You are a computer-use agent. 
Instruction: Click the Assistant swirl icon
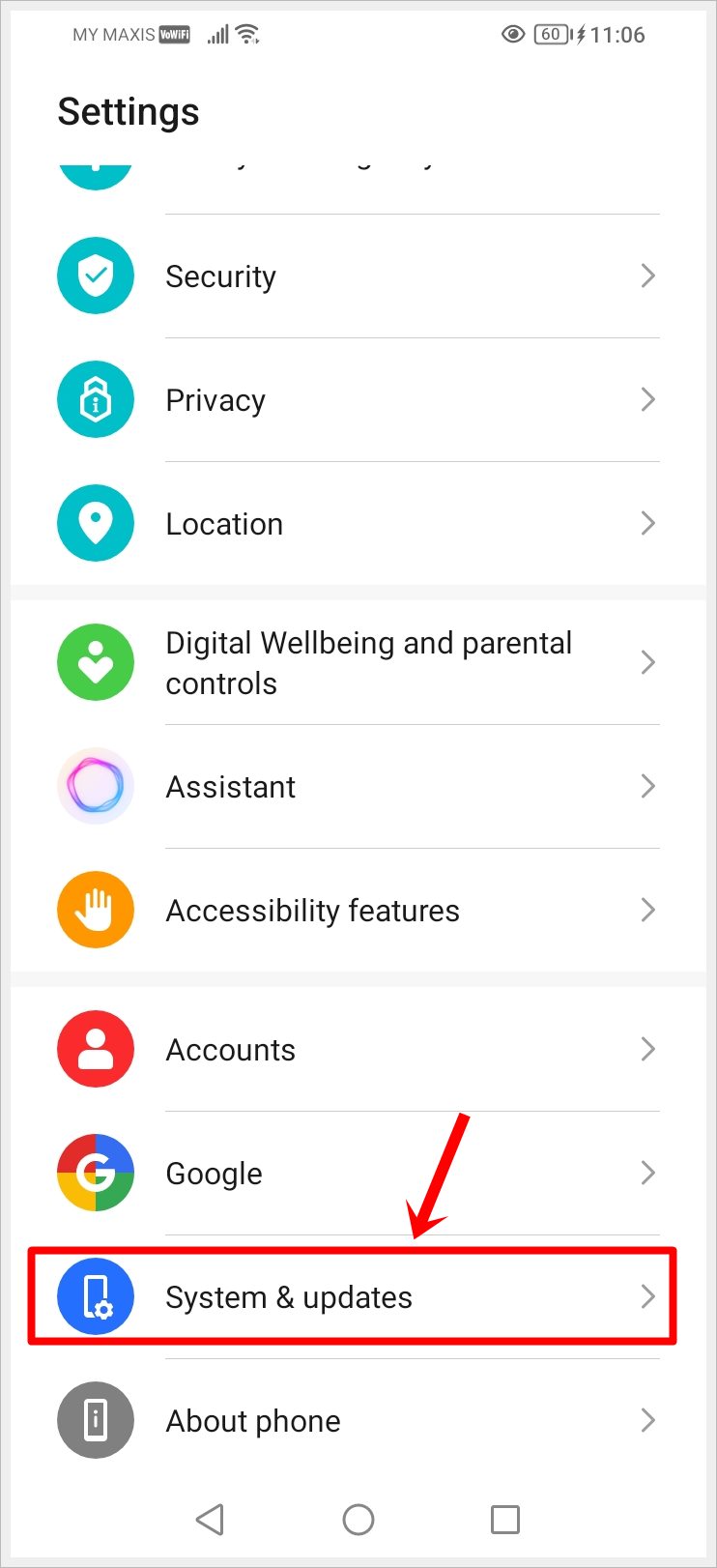95,786
